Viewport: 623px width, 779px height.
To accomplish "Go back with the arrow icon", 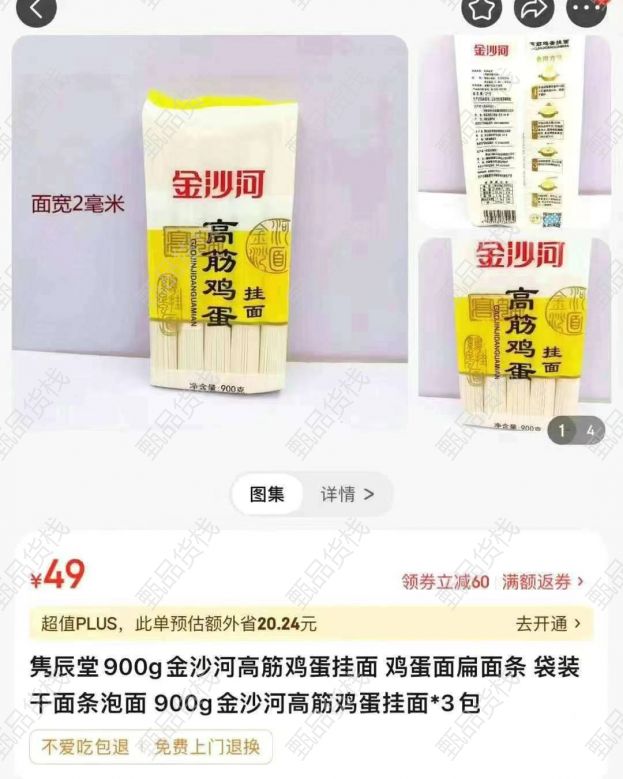I will click(x=36, y=9).
